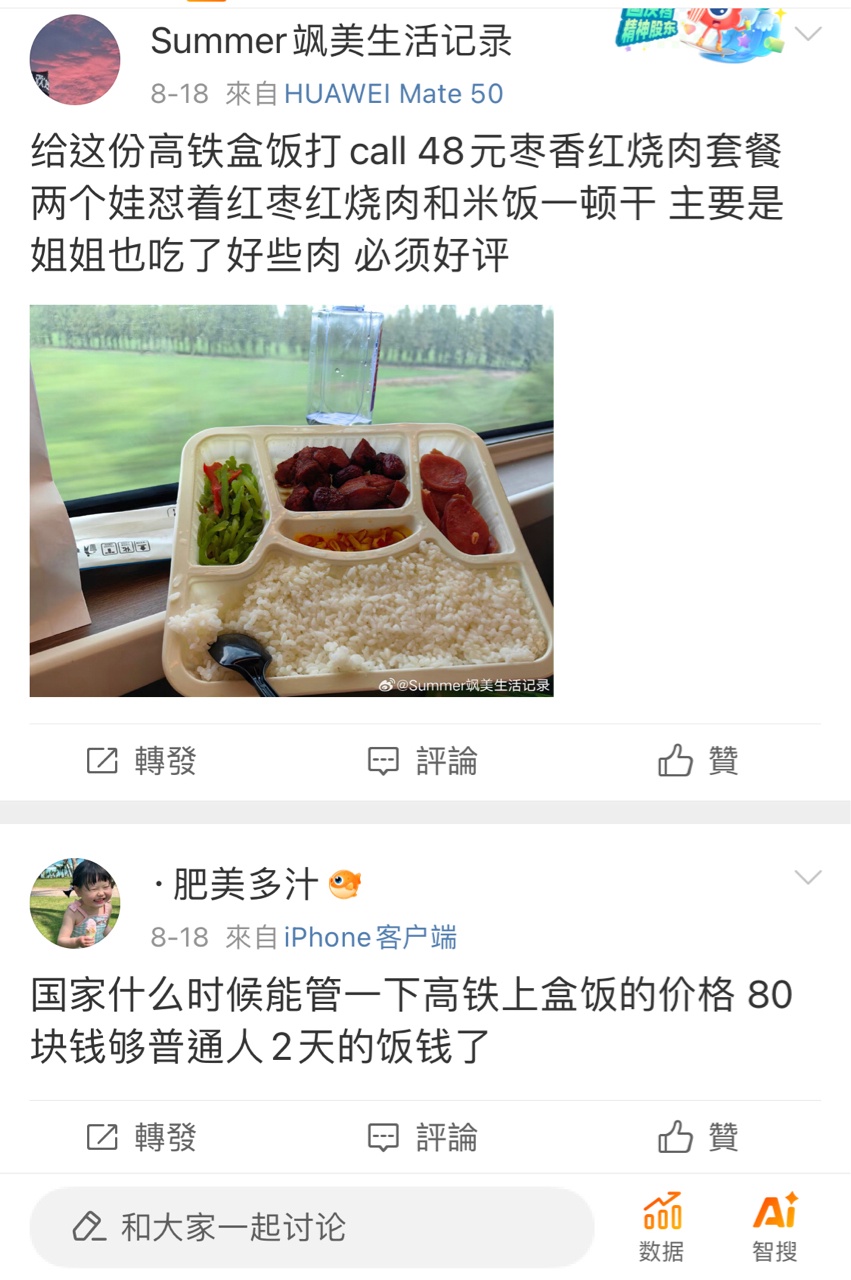View the boxed meal photo in full
This screenshot has width=851, height=1280.
point(291,500)
